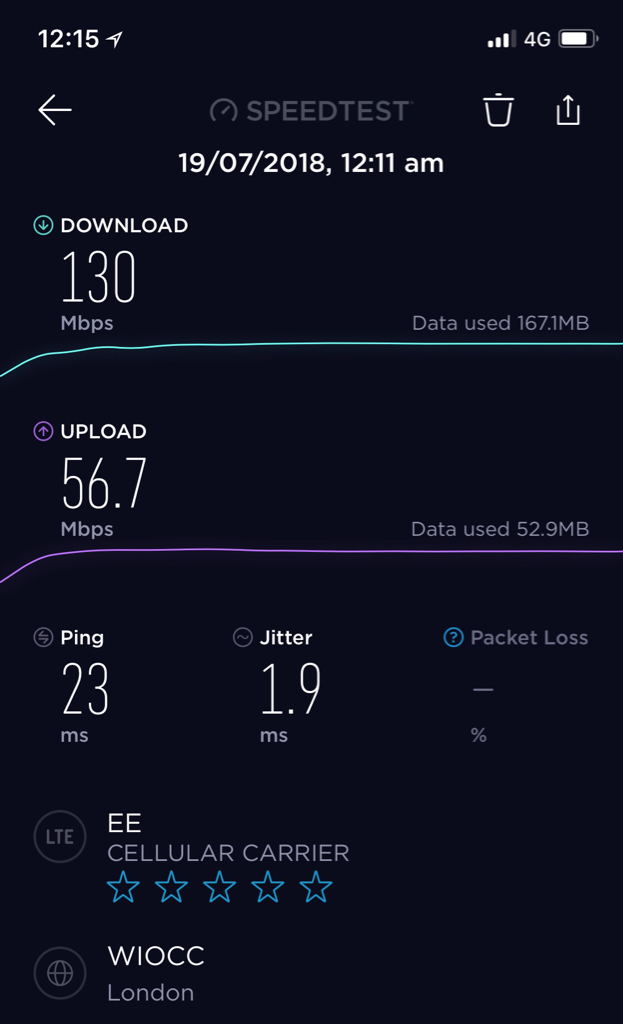This screenshot has width=623, height=1024.
Task: Open the Packet Loss help icon
Action: [x=454, y=637]
